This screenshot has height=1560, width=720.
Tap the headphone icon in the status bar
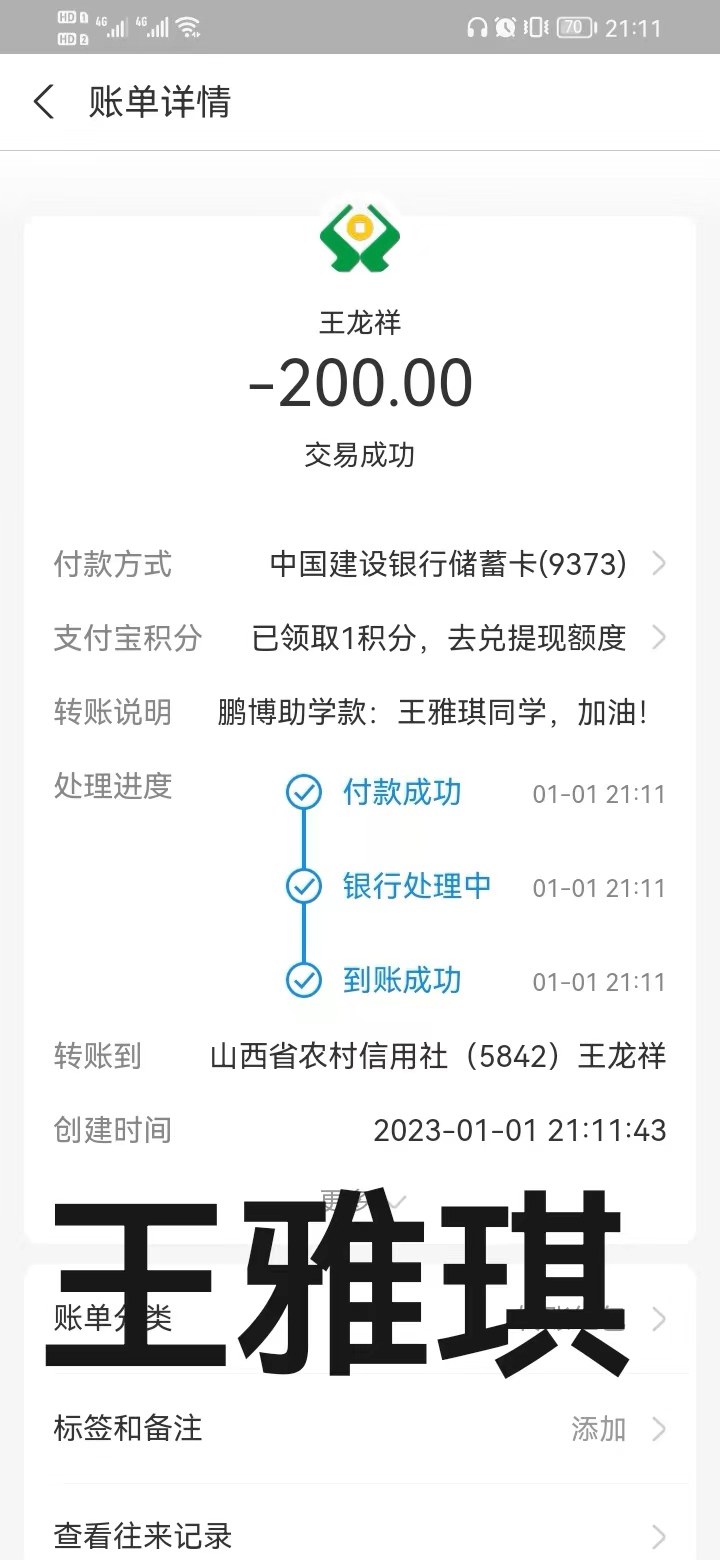(475, 27)
